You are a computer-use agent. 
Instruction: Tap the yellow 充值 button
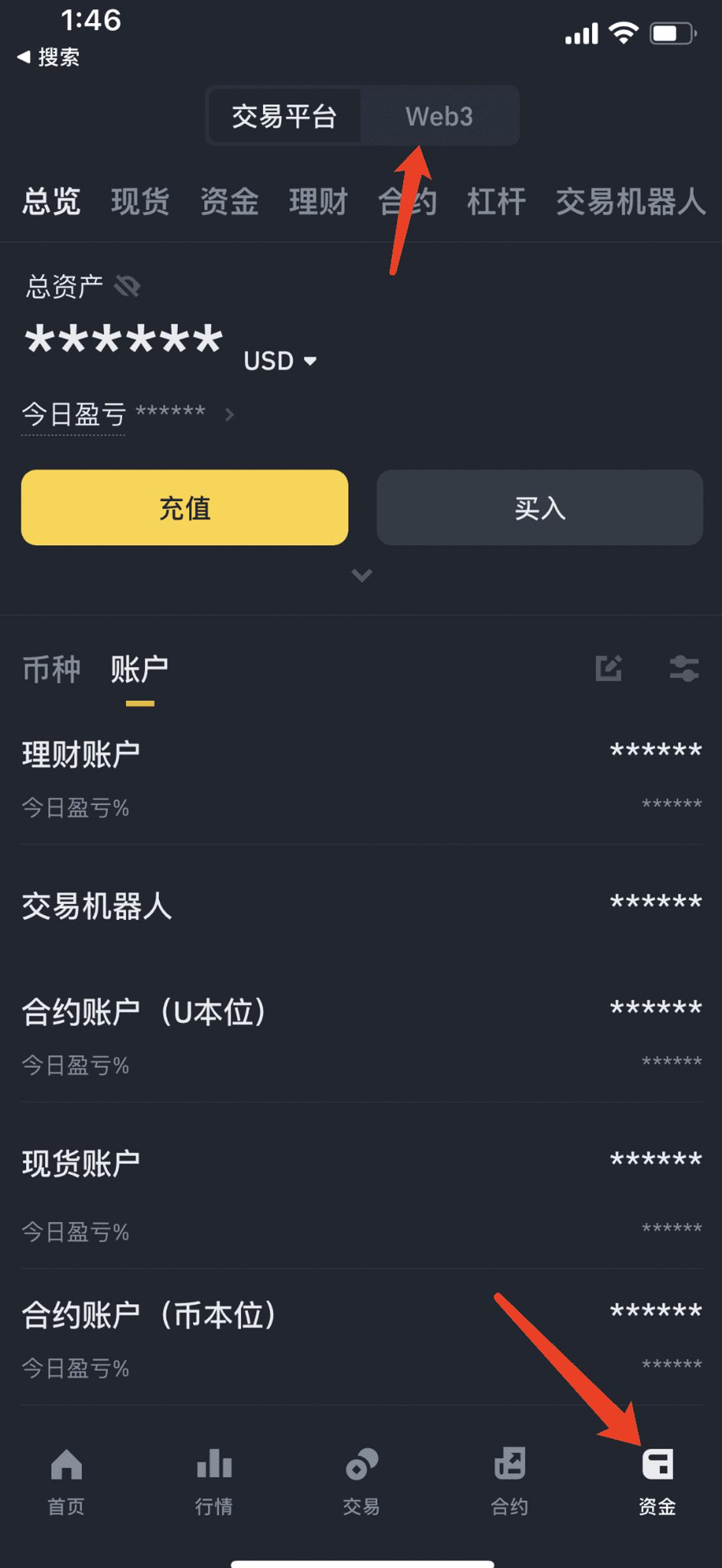184,508
